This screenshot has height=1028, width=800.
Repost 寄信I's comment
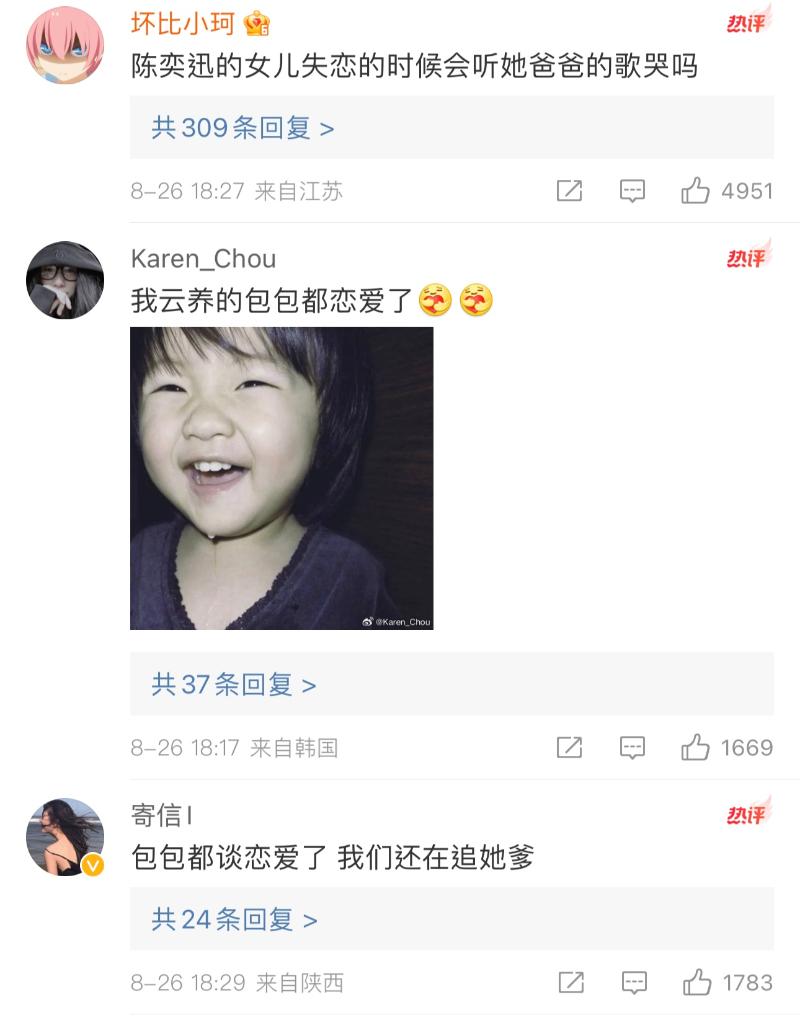coord(571,983)
